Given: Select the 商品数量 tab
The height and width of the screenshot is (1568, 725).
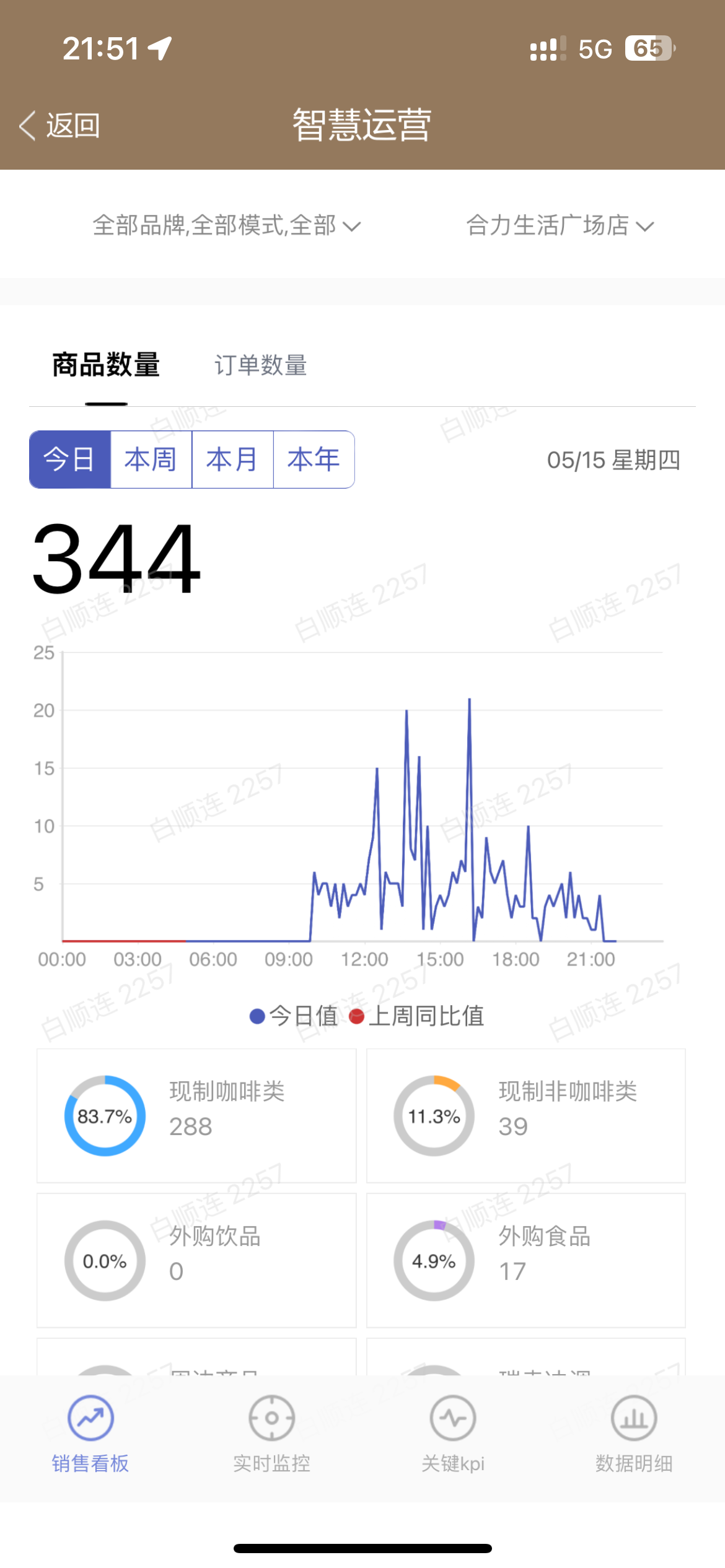Looking at the screenshot, I should point(106,365).
